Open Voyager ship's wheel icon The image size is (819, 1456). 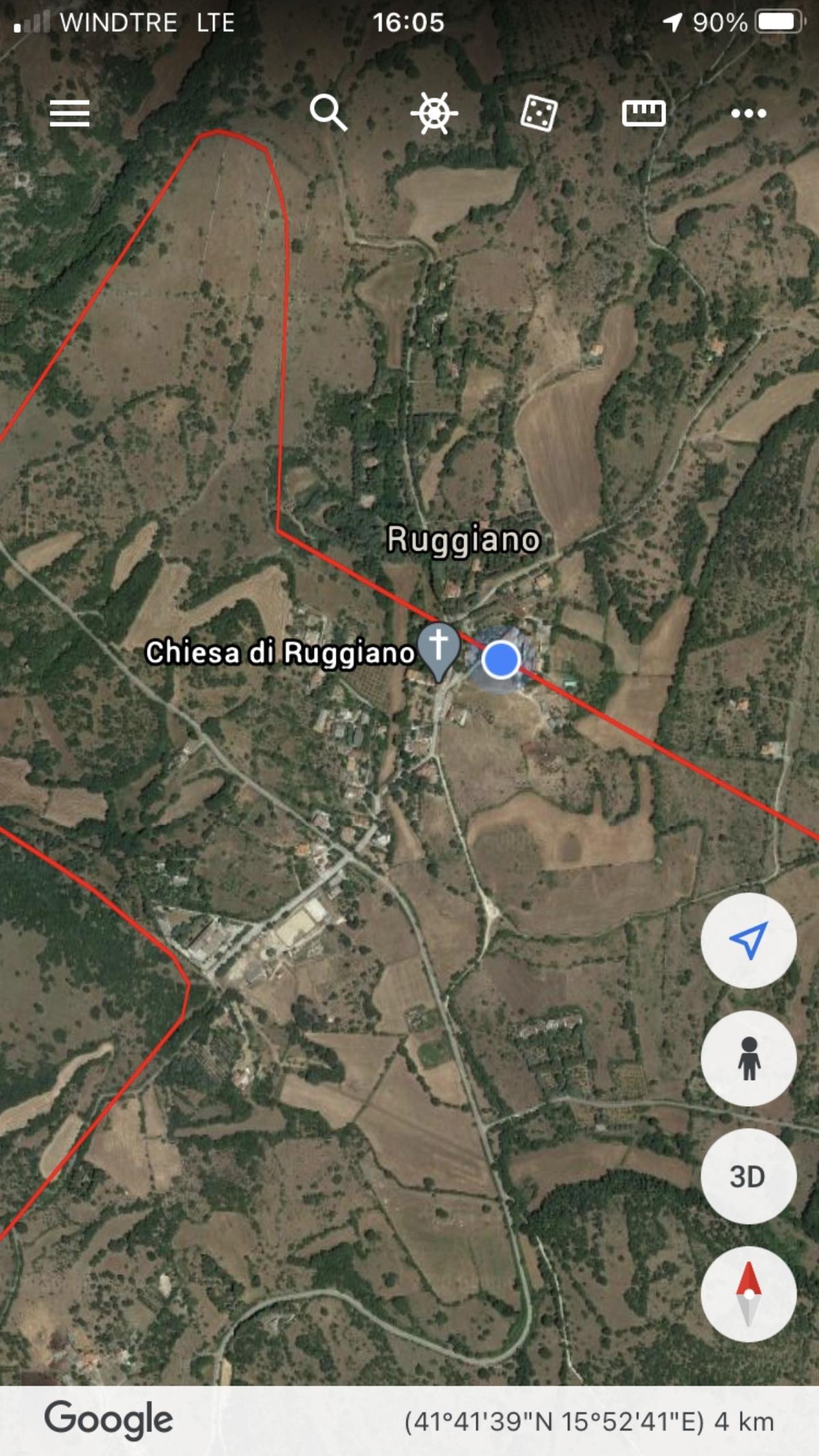click(434, 113)
